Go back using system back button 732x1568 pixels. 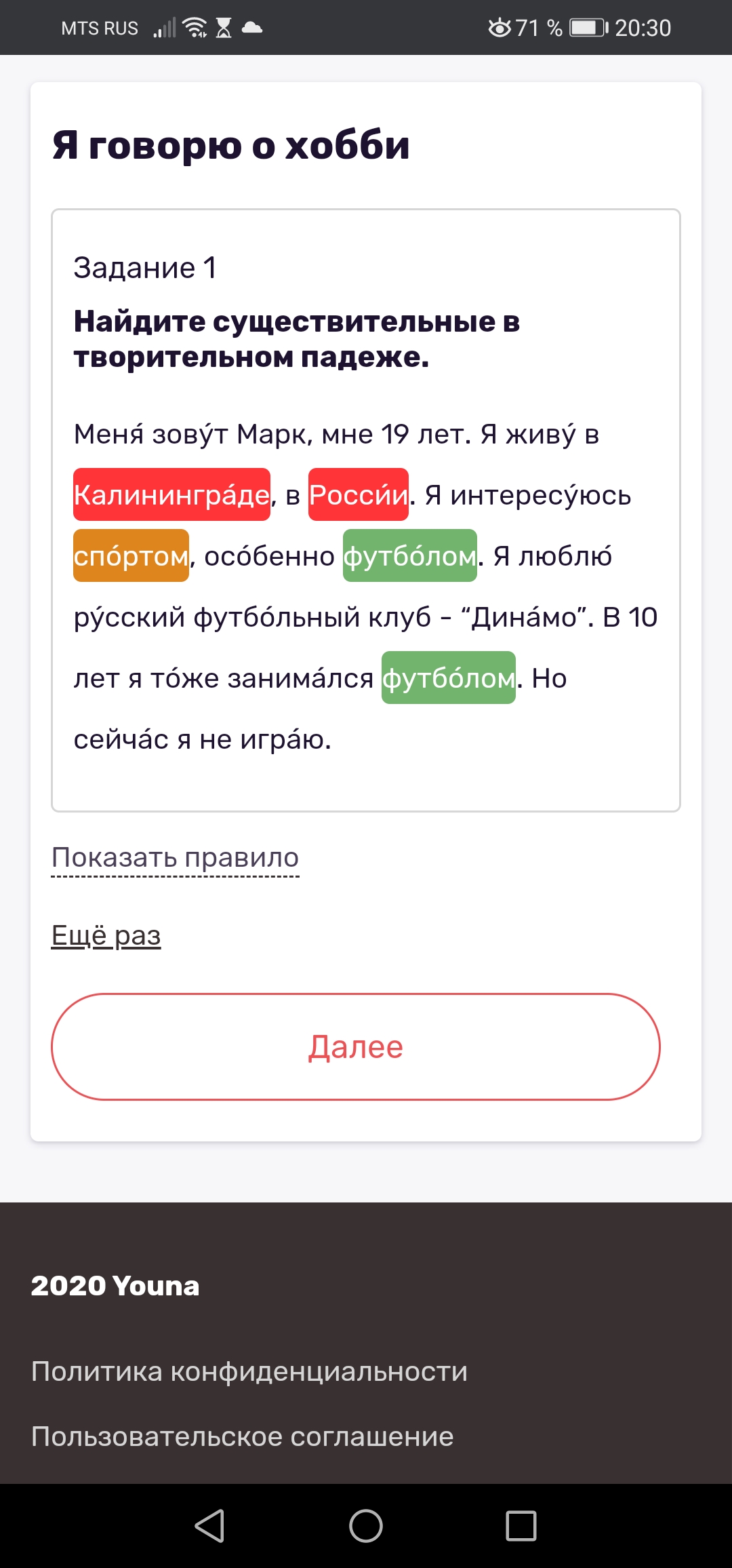[x=209, y=1526]
